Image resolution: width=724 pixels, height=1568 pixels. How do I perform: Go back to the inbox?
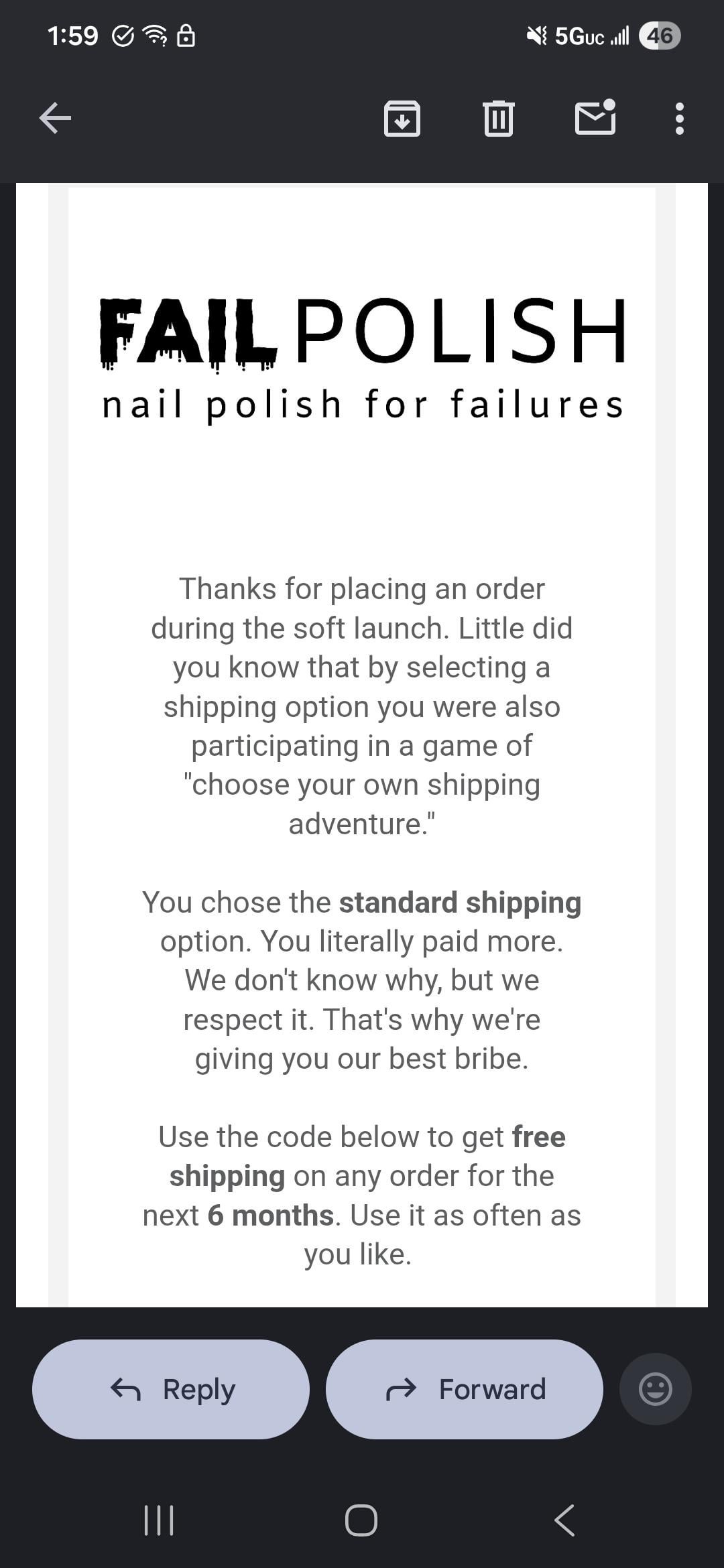click(55, 119)
